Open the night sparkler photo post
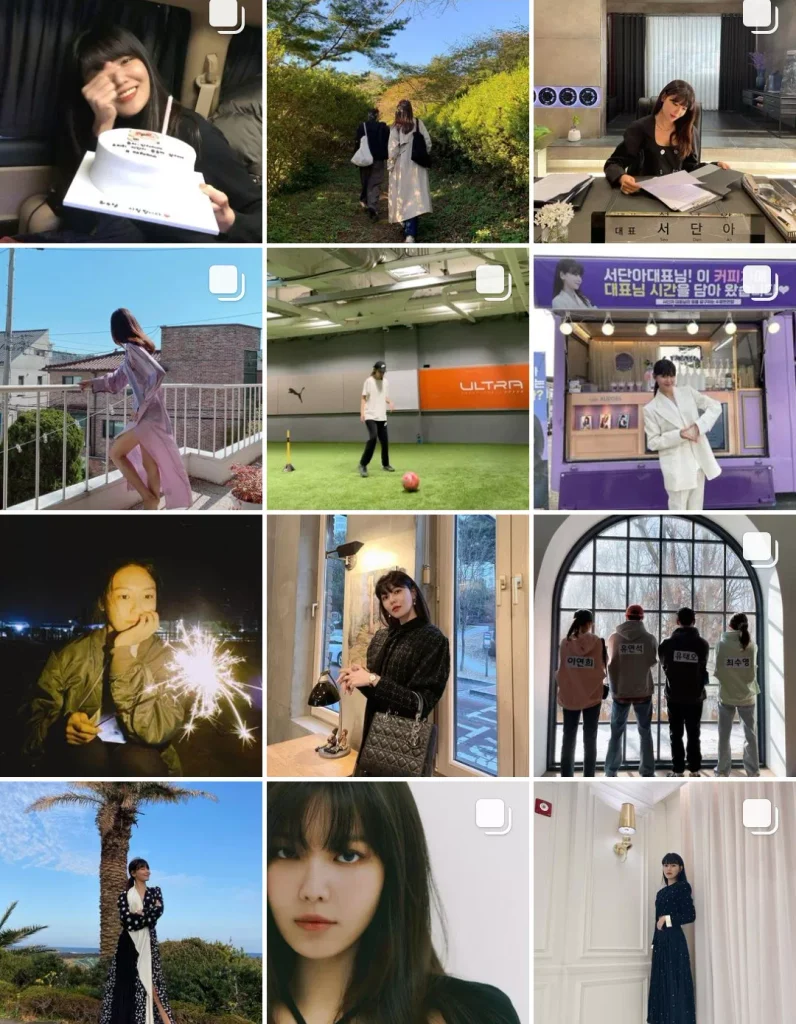 131,646
